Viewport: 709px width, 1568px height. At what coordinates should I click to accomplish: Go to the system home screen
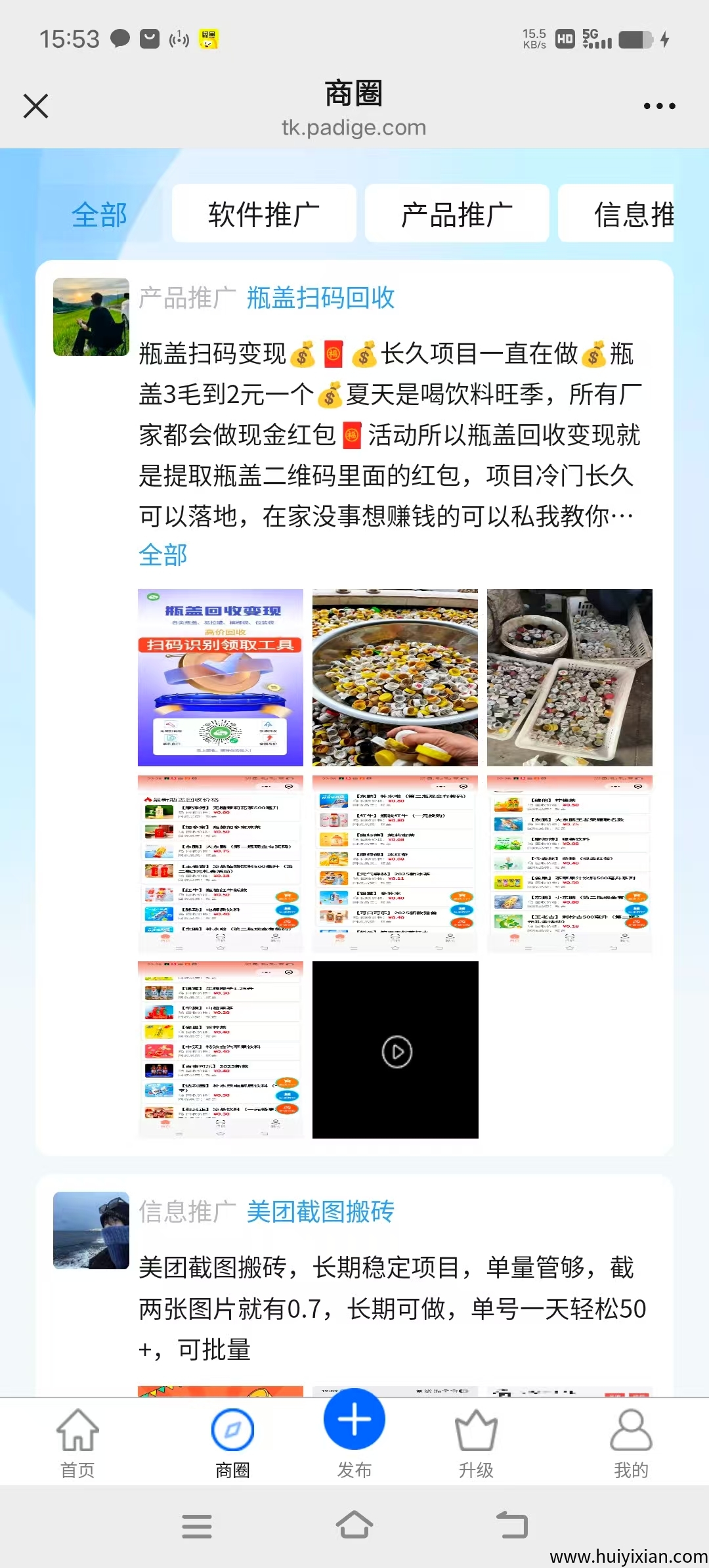click(x=354, y=1525)
